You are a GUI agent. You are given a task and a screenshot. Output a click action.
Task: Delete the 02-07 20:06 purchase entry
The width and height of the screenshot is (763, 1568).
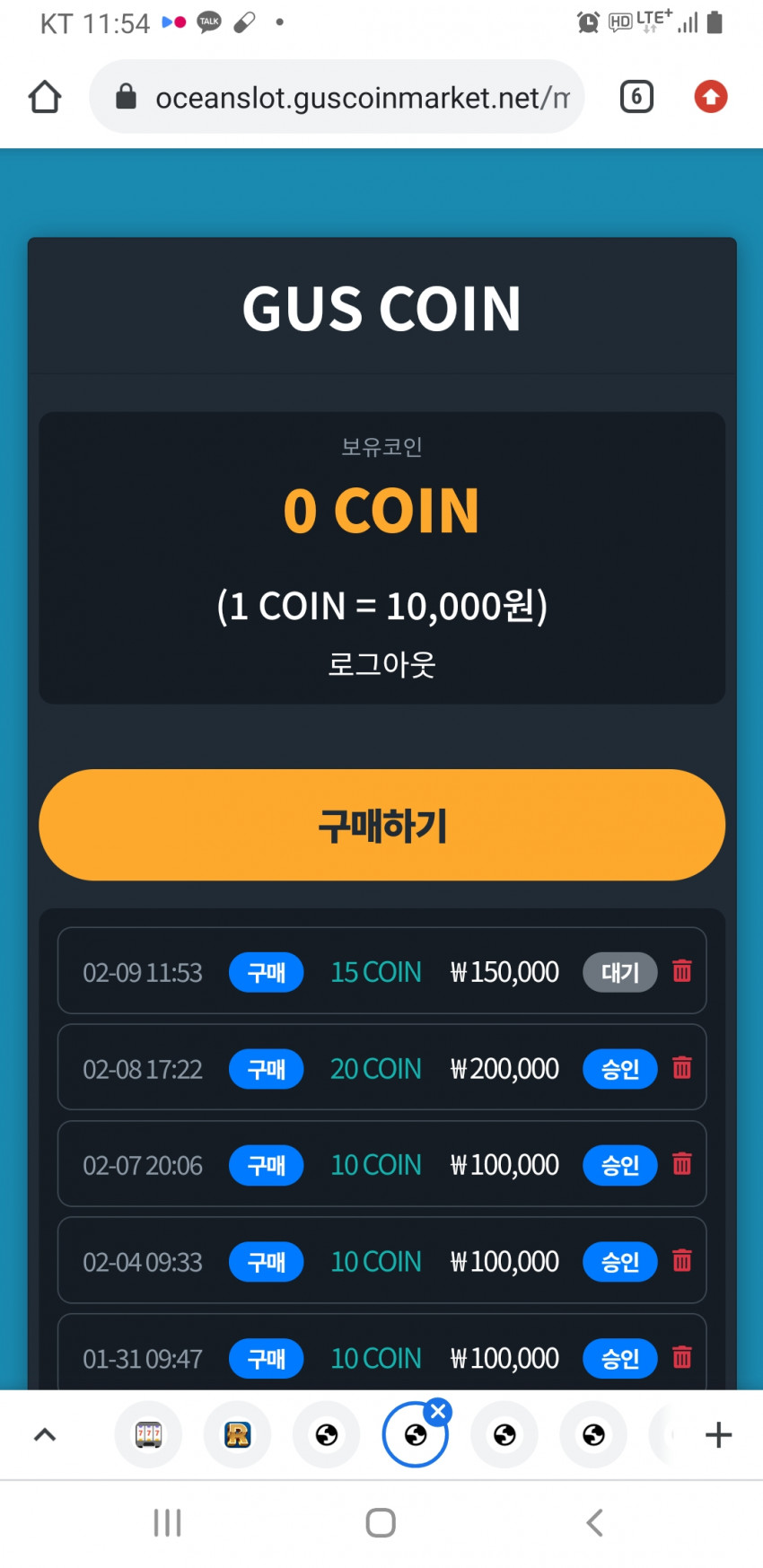tap(682, 1164)
